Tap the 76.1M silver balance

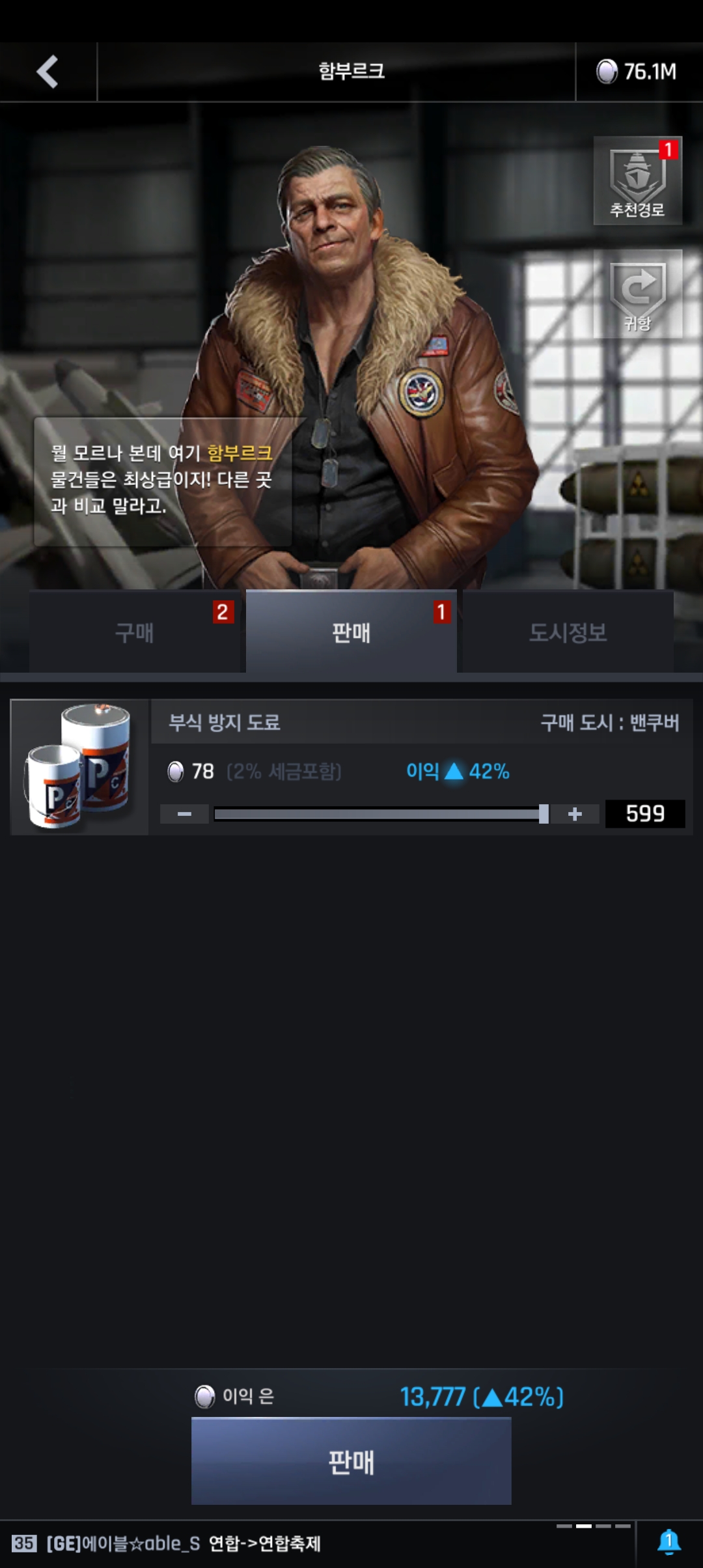click(638, 72)
